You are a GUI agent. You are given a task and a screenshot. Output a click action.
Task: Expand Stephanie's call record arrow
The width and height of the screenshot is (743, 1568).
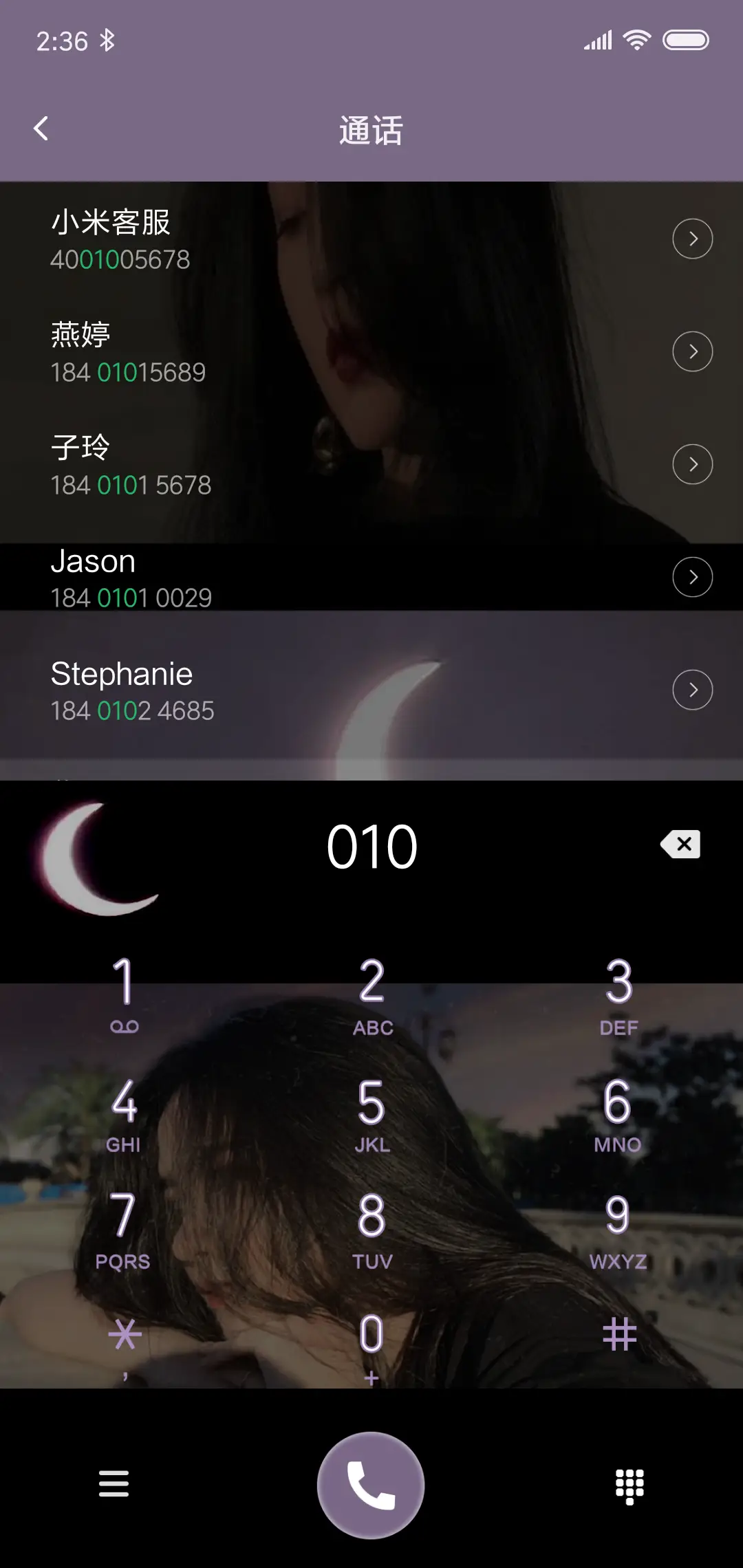(x=693, y=690)
